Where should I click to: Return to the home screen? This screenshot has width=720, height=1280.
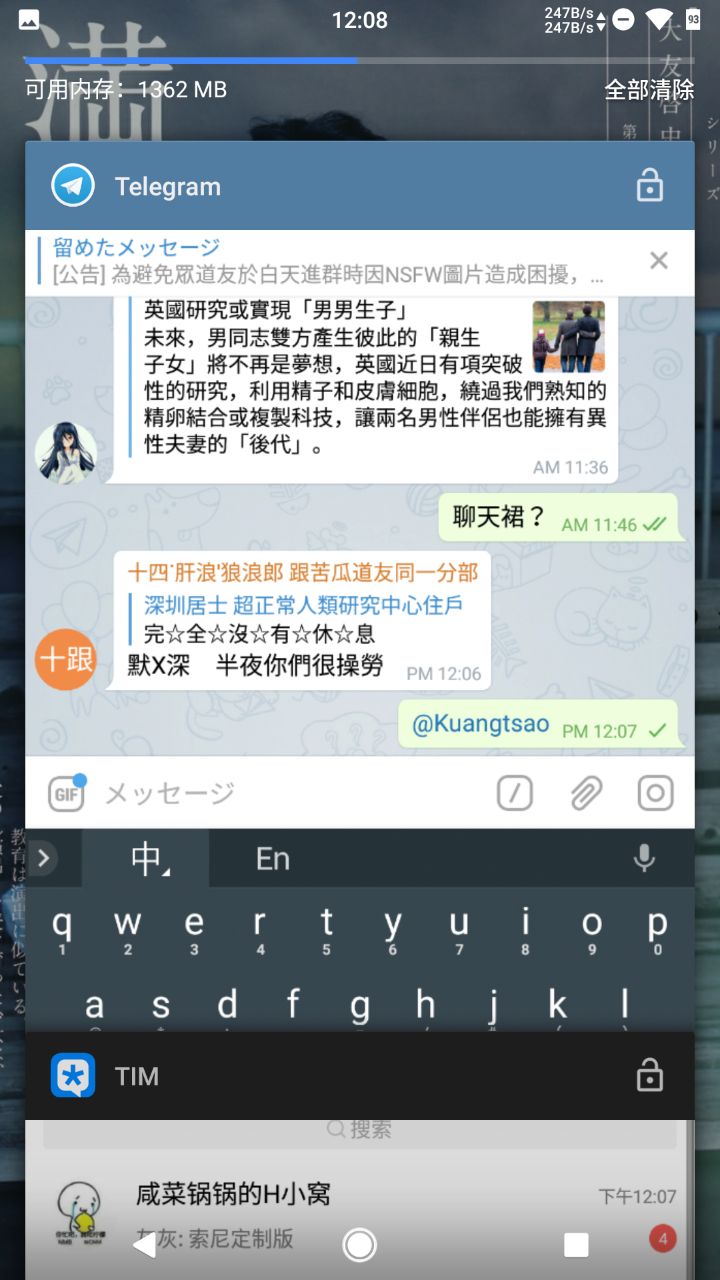coord(359,1245)
